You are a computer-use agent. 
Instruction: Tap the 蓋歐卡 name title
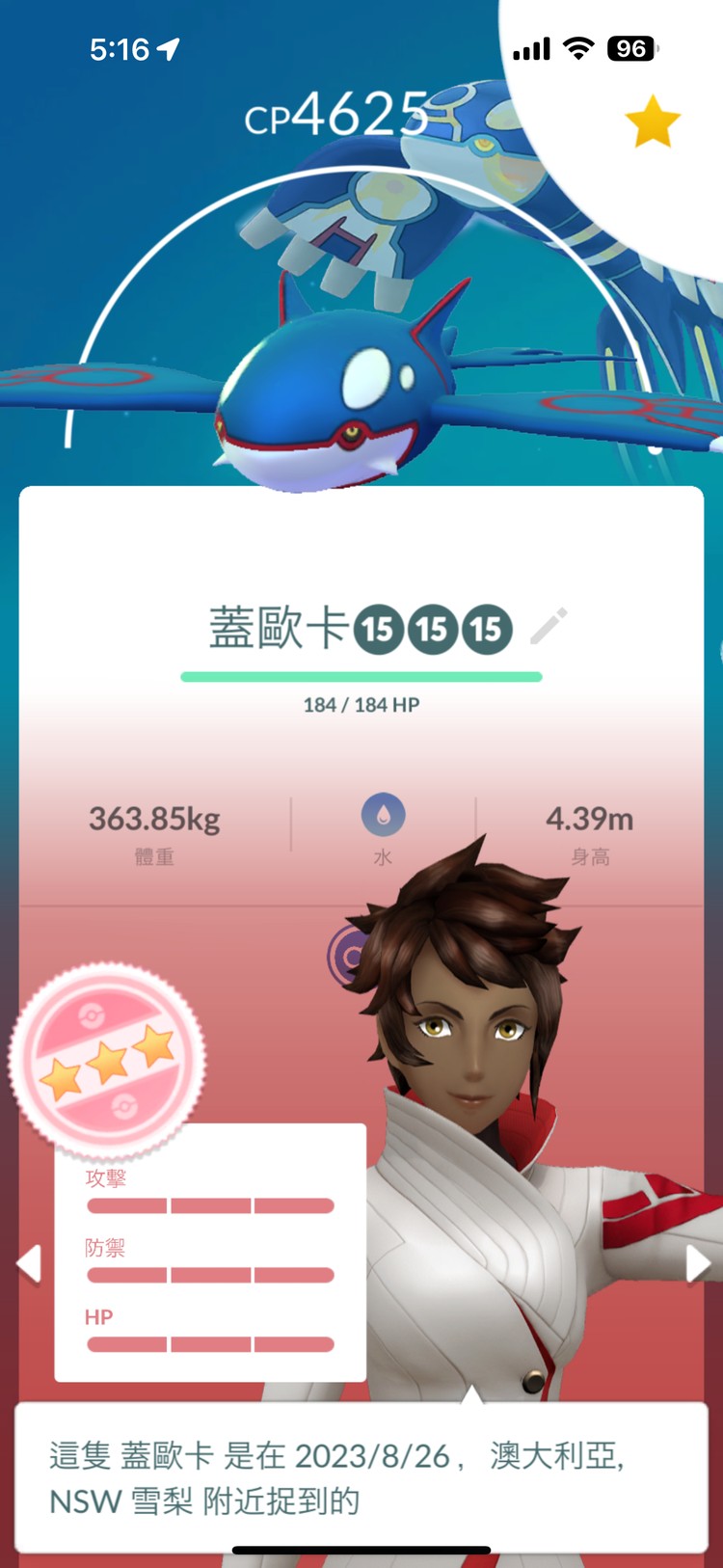coord(280,627)
